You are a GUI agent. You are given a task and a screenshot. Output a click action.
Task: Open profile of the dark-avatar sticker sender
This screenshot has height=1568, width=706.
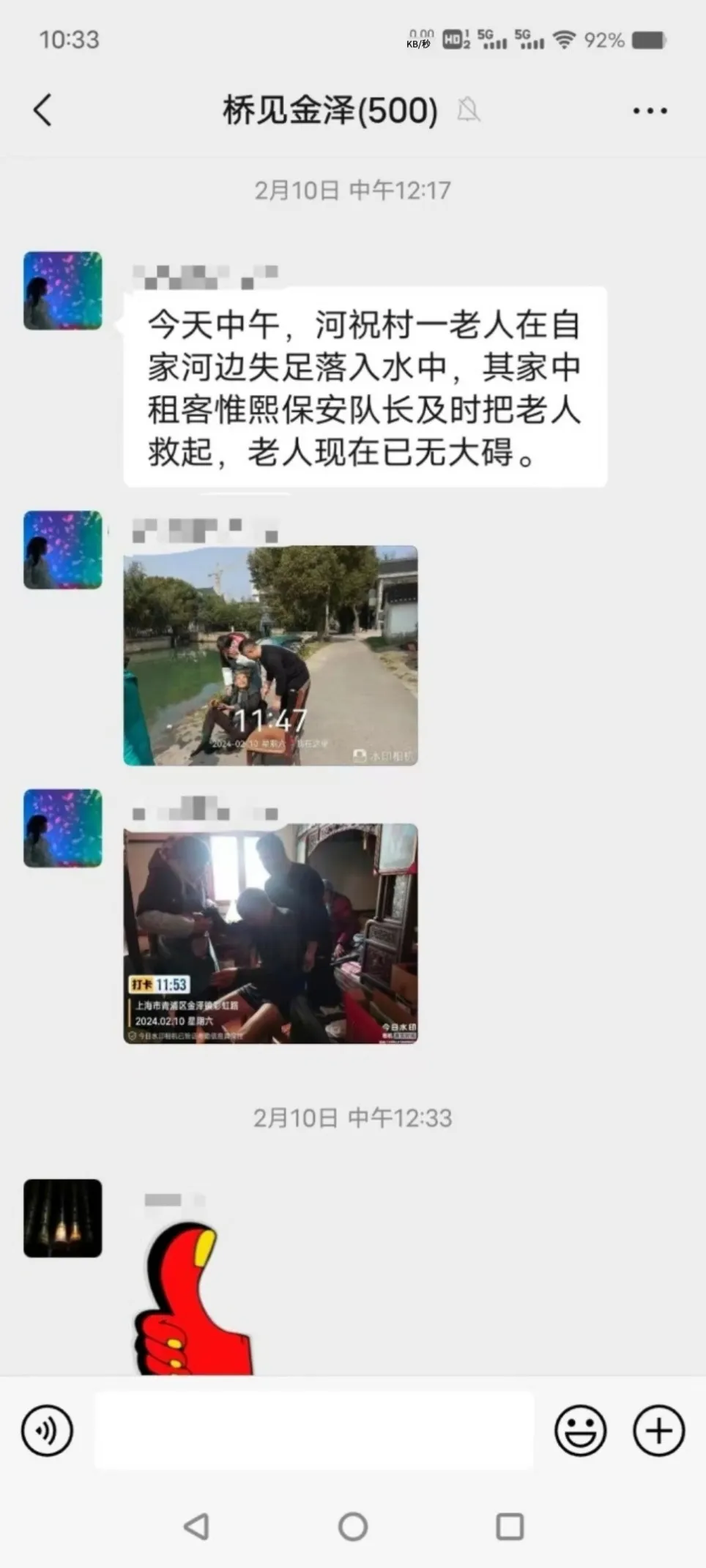(x=63, y=1218)
